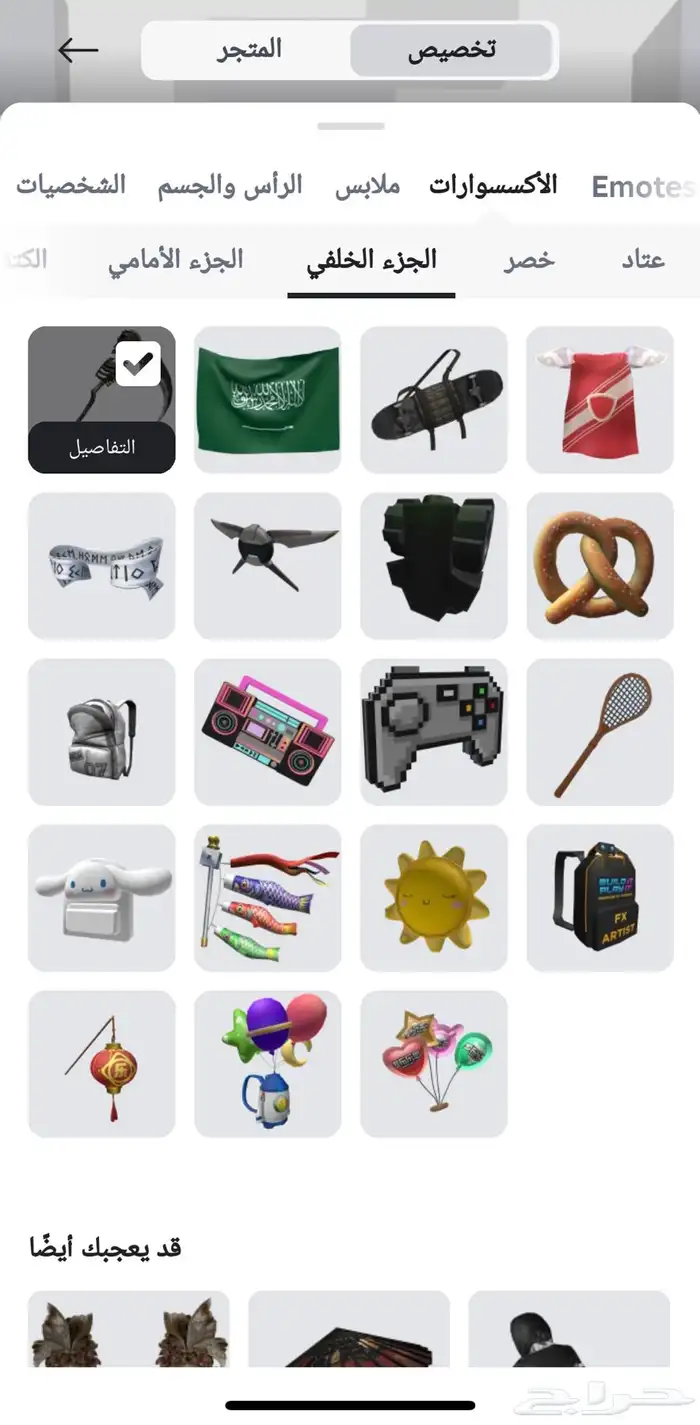Switch to the الرأس والجسم category
The height and width of the screenshot is (1425, 700).
230,186
